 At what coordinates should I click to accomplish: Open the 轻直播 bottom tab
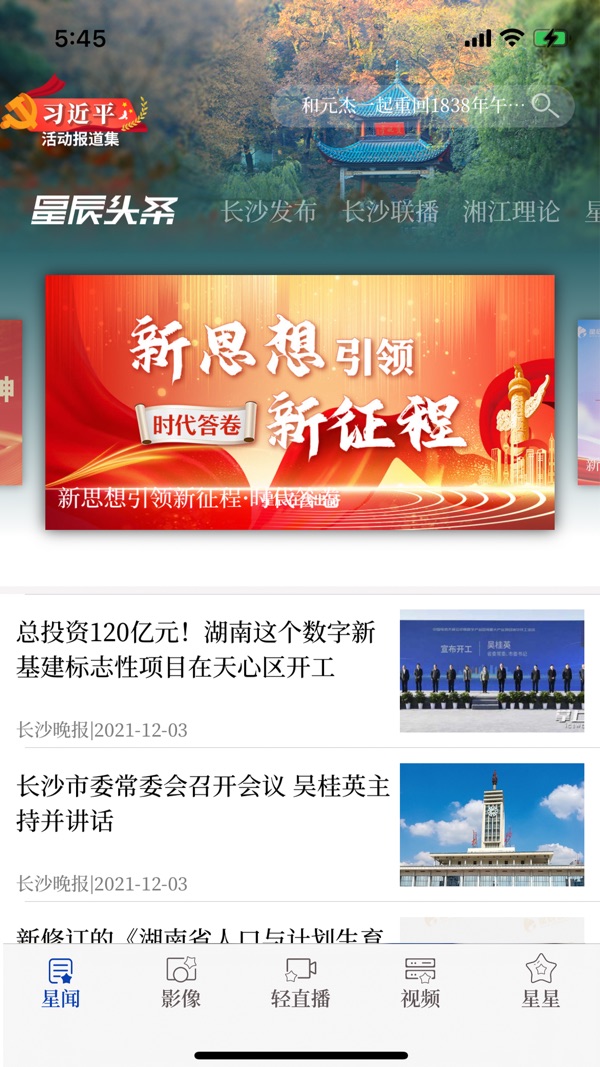tap(300, 982)
